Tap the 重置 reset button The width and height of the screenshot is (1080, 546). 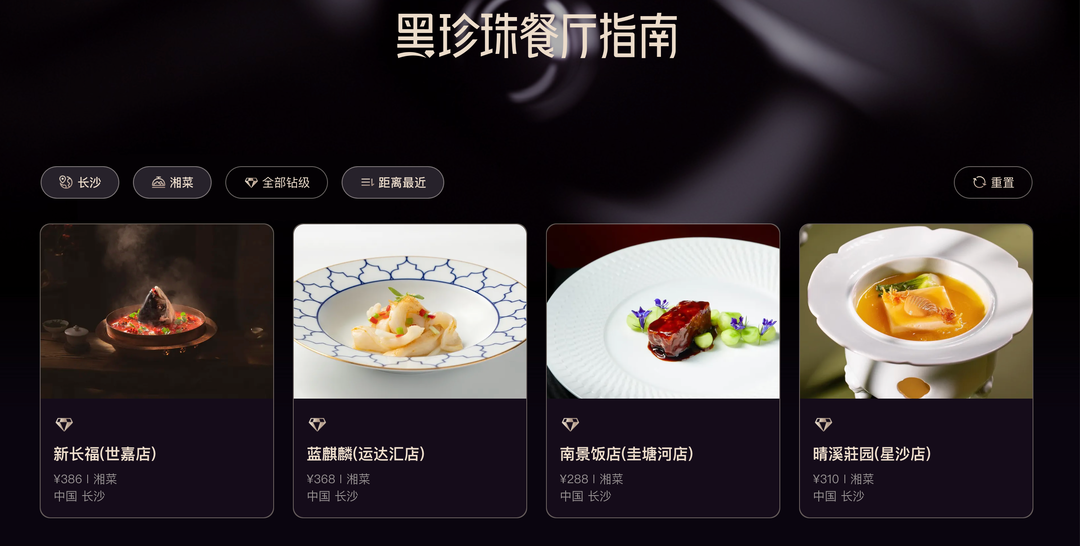(x=993, y=182)
